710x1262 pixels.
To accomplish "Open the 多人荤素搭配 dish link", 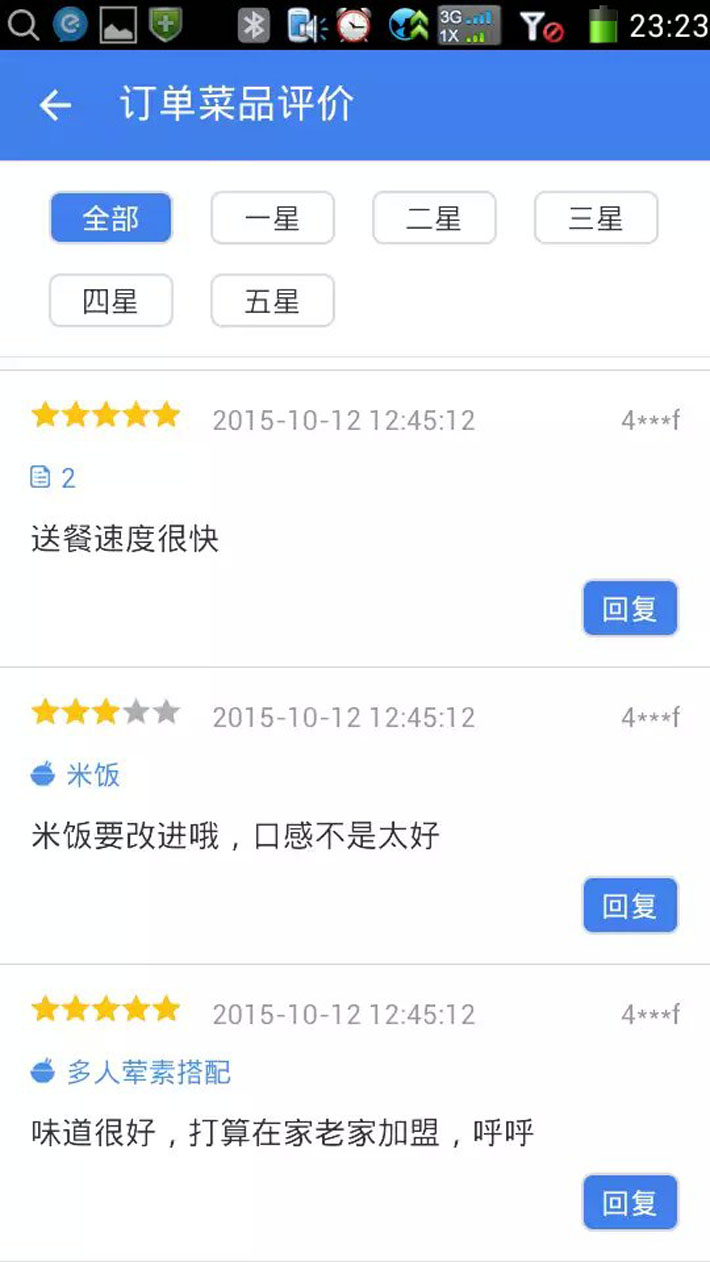I will [x=148, y=1073].
